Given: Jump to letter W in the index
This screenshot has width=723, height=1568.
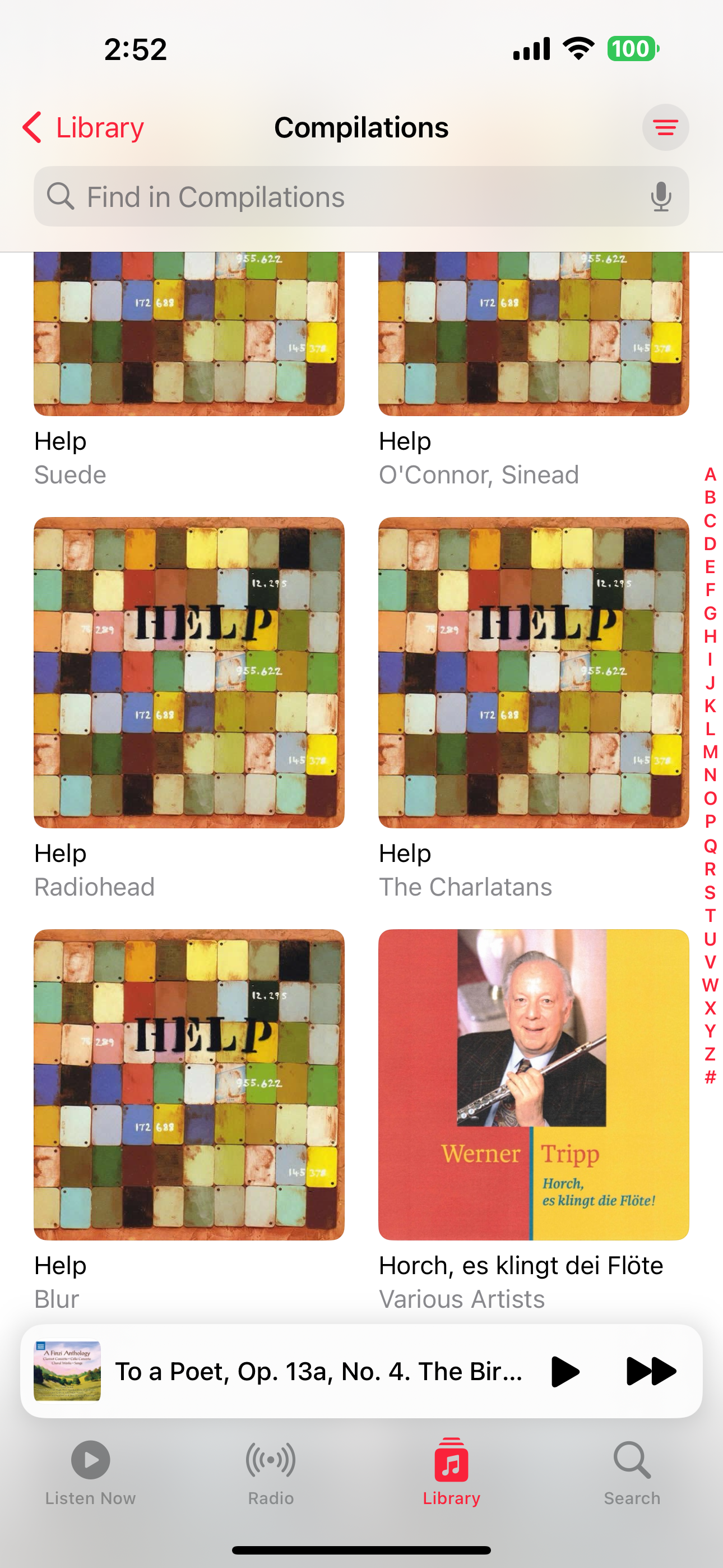Looking at the screenshot, I should click(710, 985).
